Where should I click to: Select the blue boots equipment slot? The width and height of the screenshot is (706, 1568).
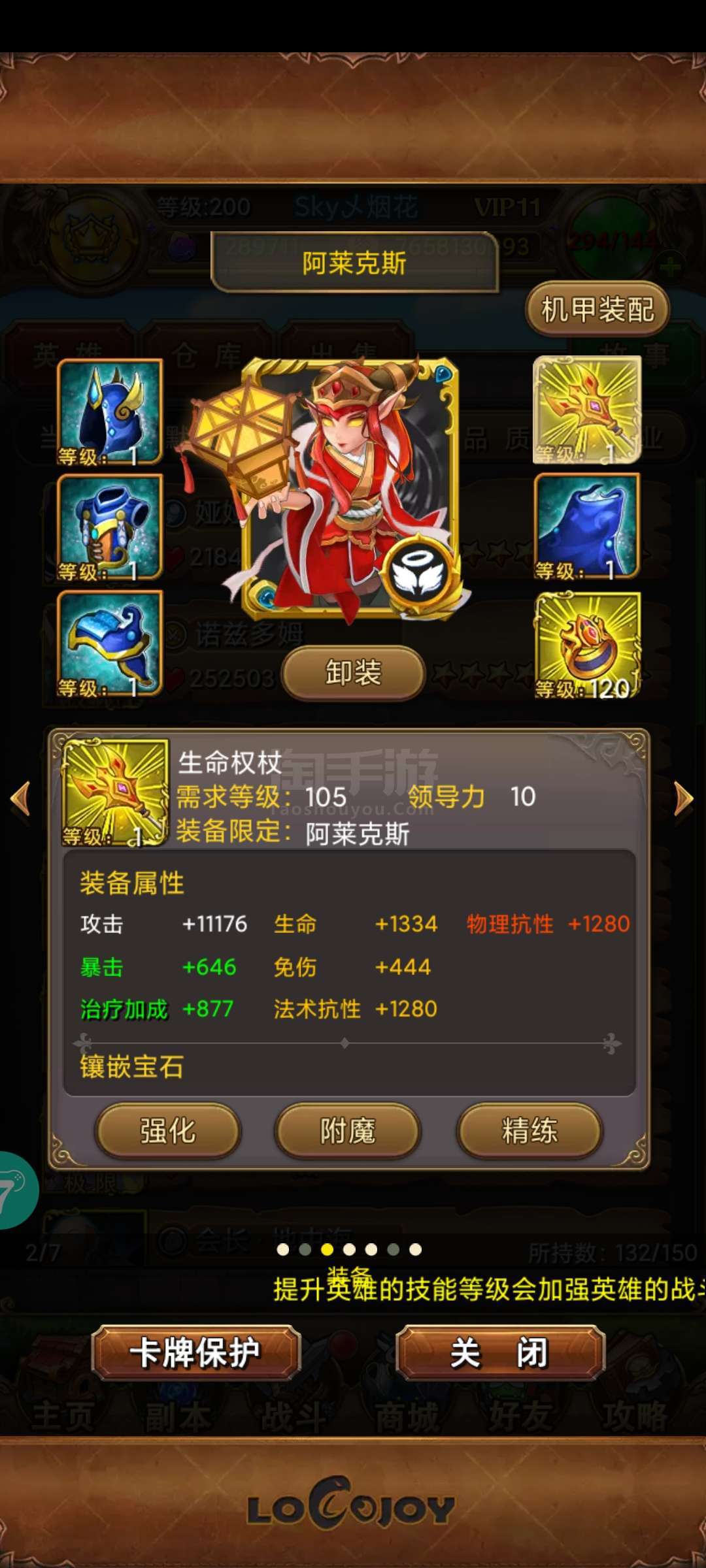(x=110, y=644)
